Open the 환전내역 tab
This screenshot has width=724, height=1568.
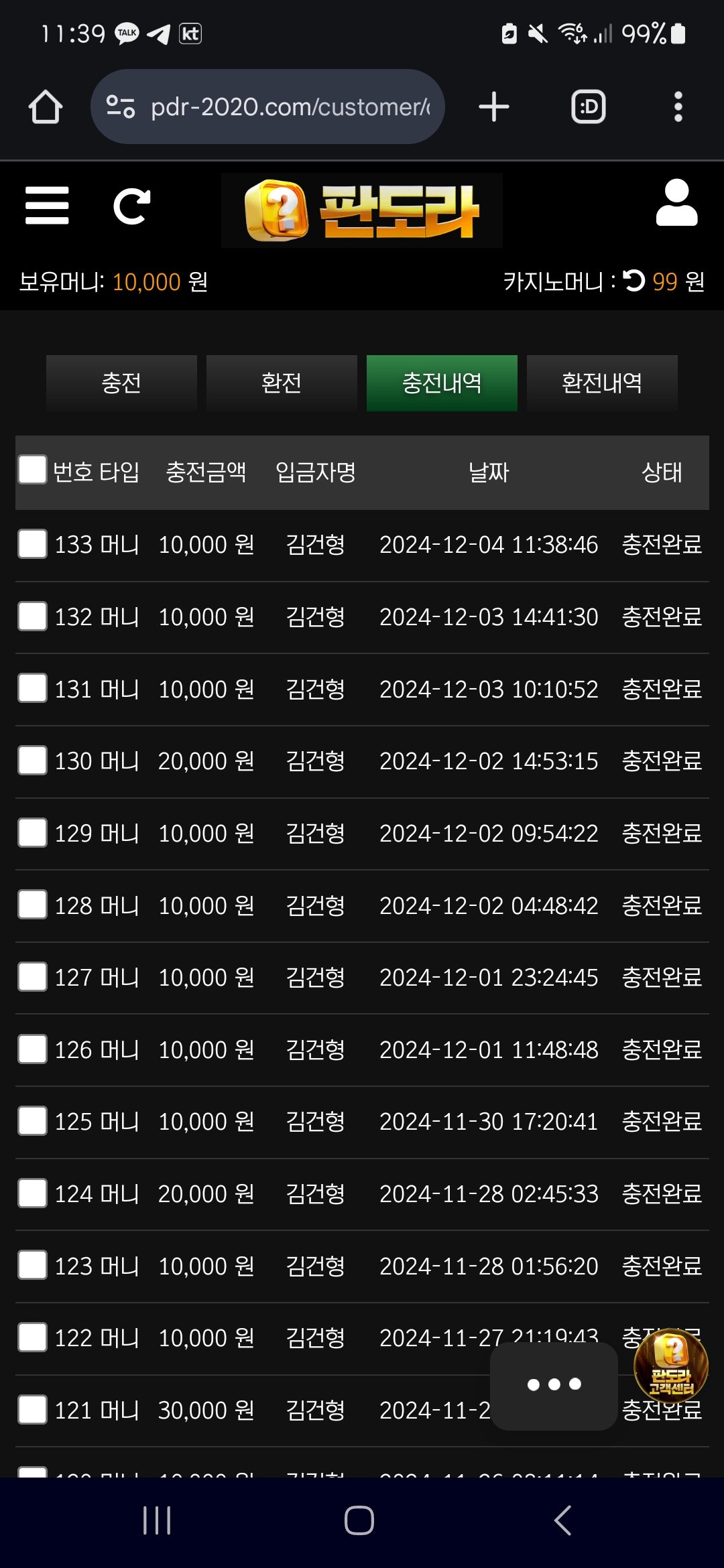click(602, 383)
